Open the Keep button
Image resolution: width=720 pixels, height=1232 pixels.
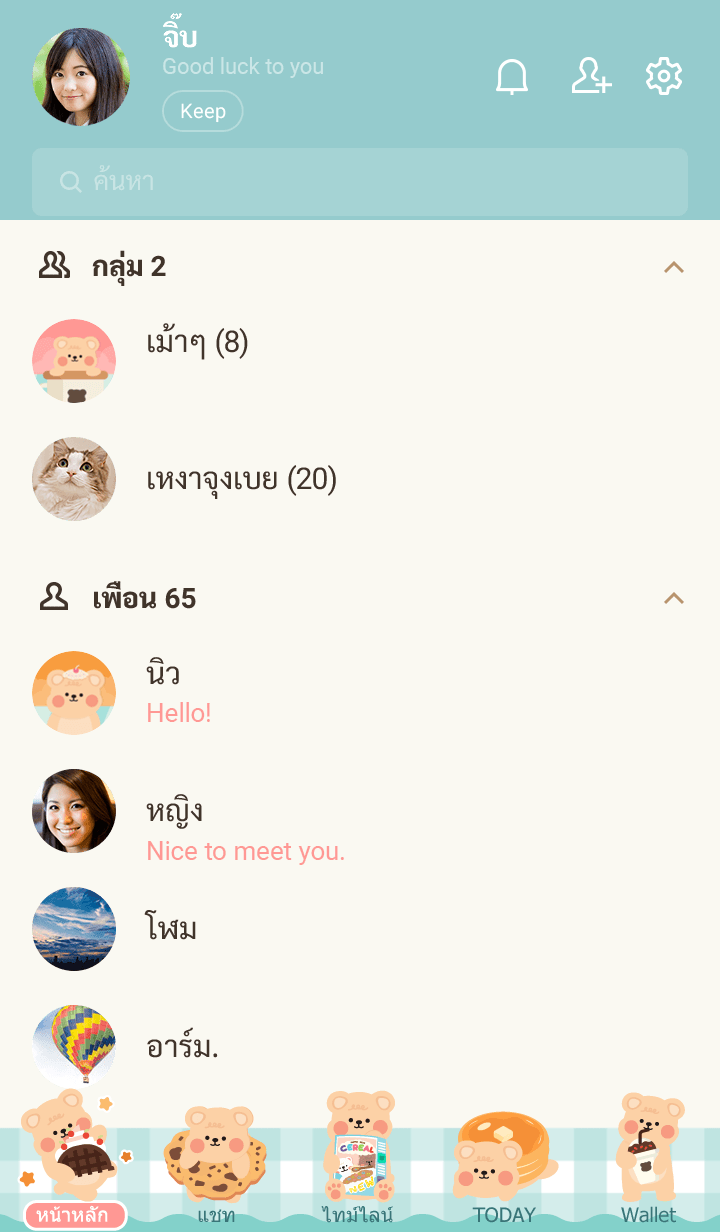202,111
